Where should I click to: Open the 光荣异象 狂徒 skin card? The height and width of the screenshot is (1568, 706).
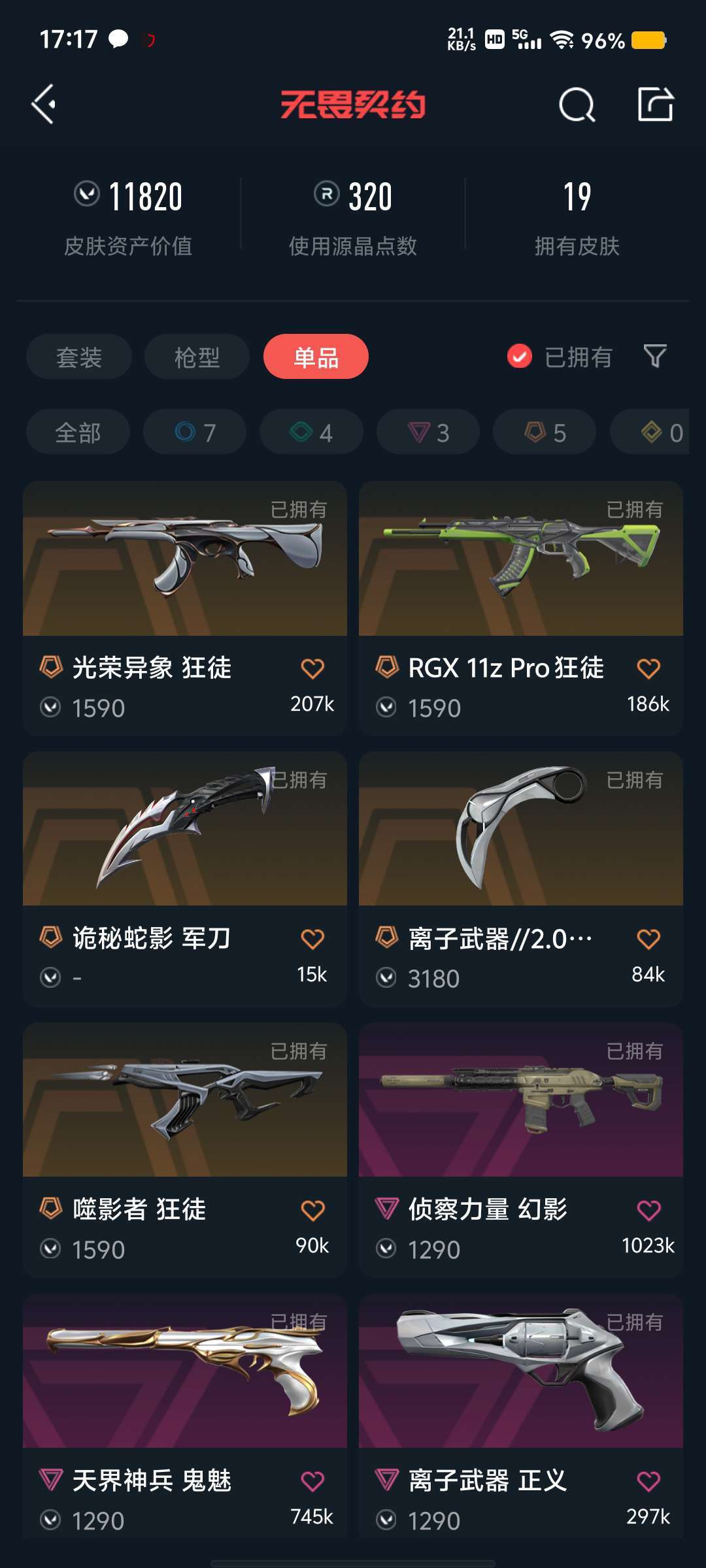[x=185, y=608]
